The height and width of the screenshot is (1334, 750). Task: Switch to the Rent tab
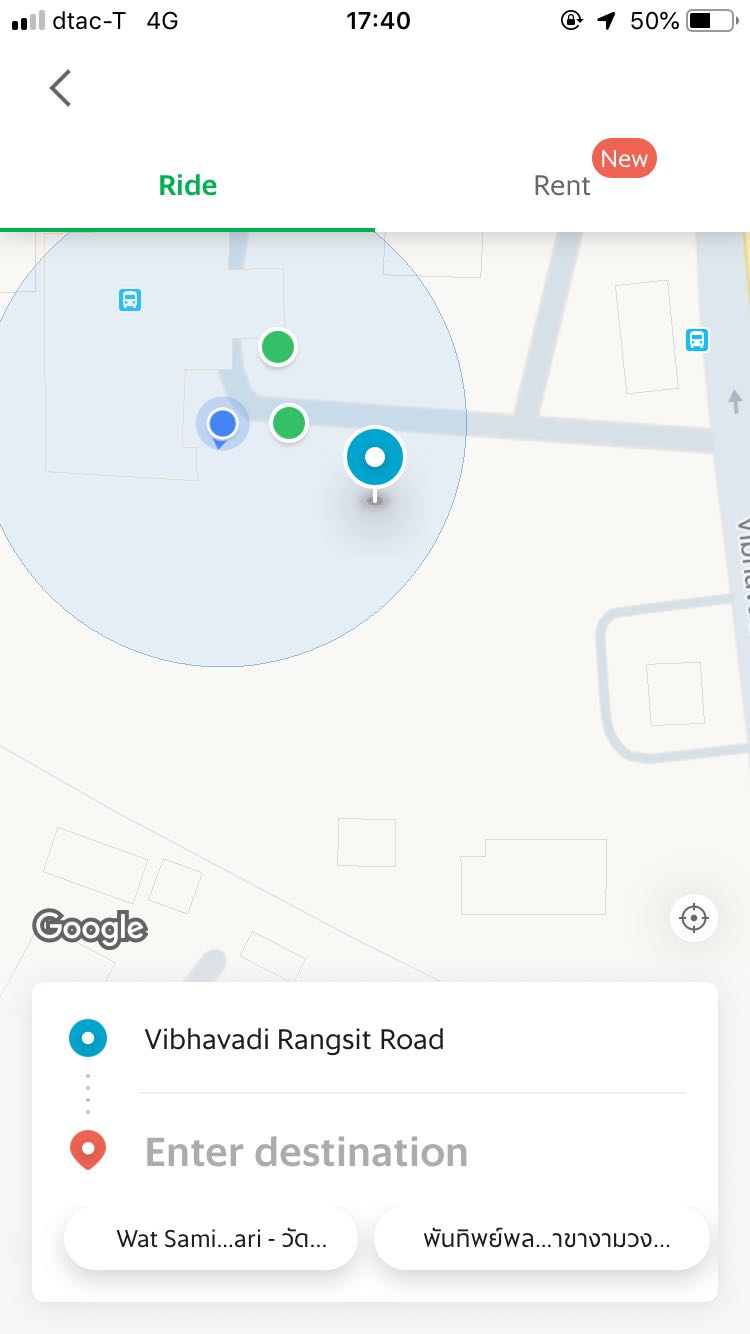click(562, 185)
